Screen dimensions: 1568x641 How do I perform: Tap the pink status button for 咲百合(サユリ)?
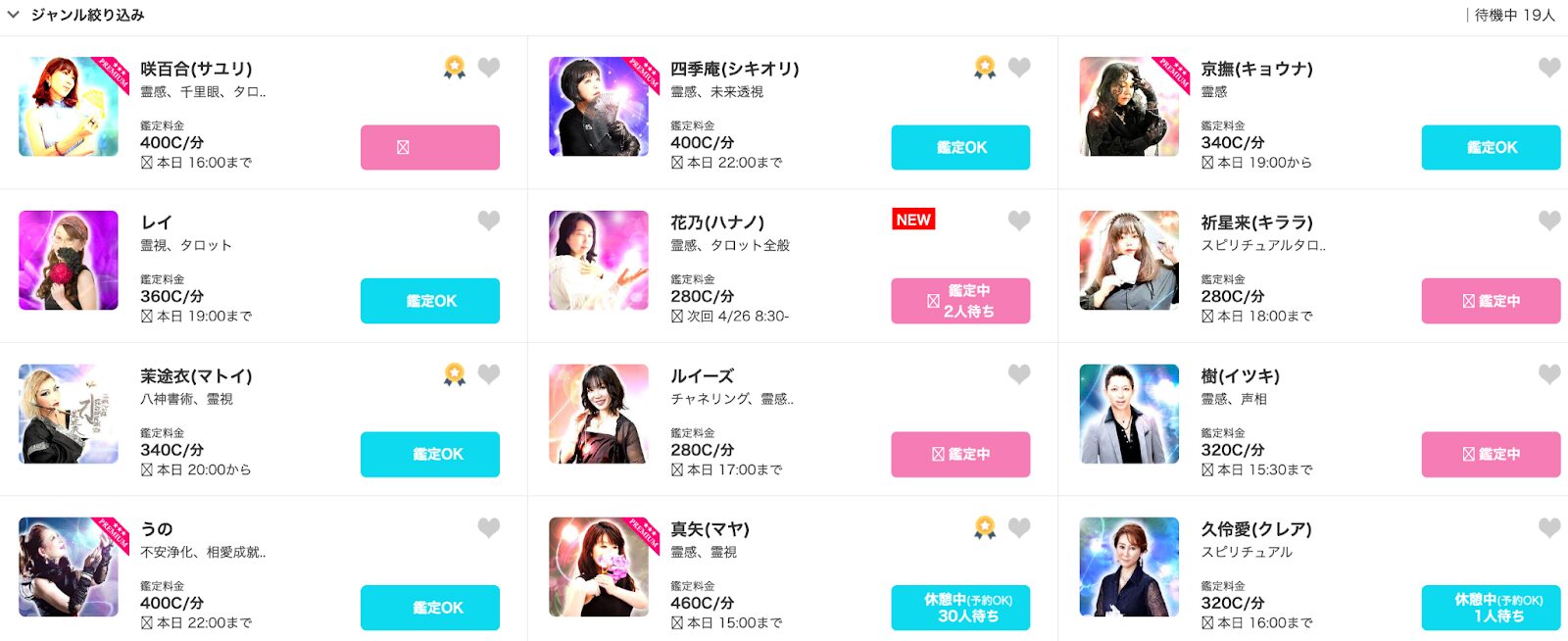429,147
